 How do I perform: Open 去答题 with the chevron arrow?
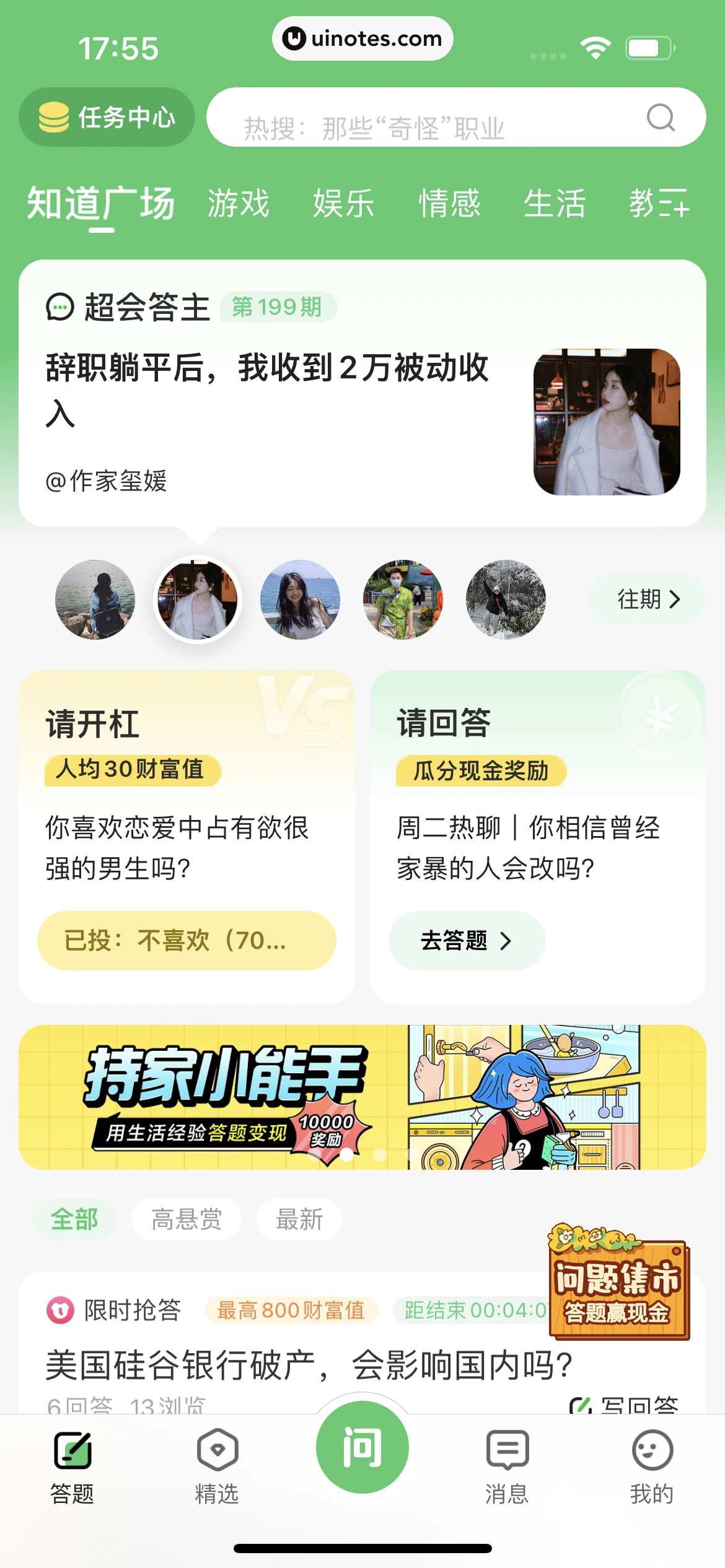click(x=467, y=940)
